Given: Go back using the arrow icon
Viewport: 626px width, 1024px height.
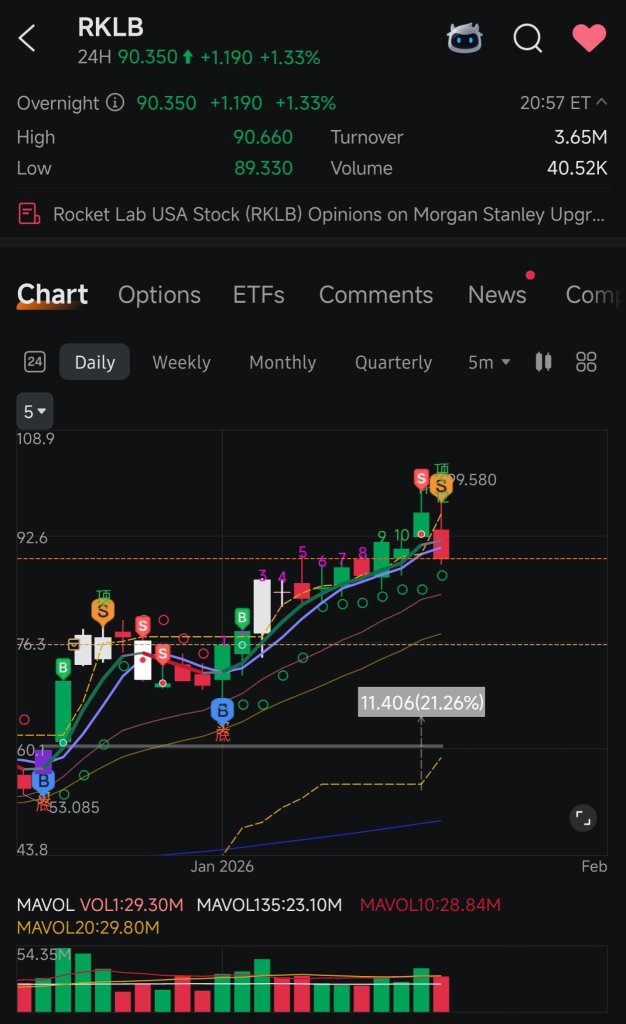Looking at the screenshot, I should tap(27, 39).
